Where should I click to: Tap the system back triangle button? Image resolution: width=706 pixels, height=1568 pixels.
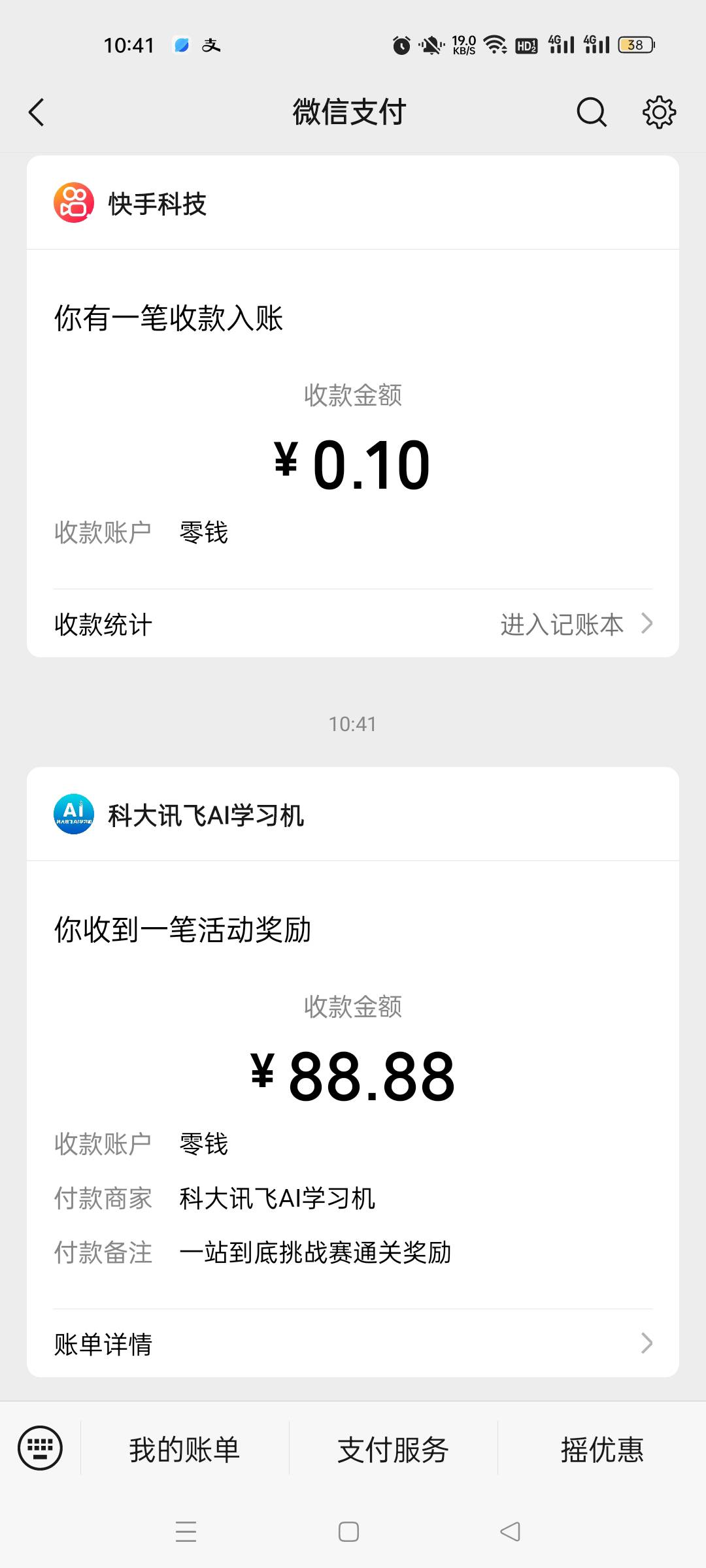pyautogui.click(x=511, y=1531)
